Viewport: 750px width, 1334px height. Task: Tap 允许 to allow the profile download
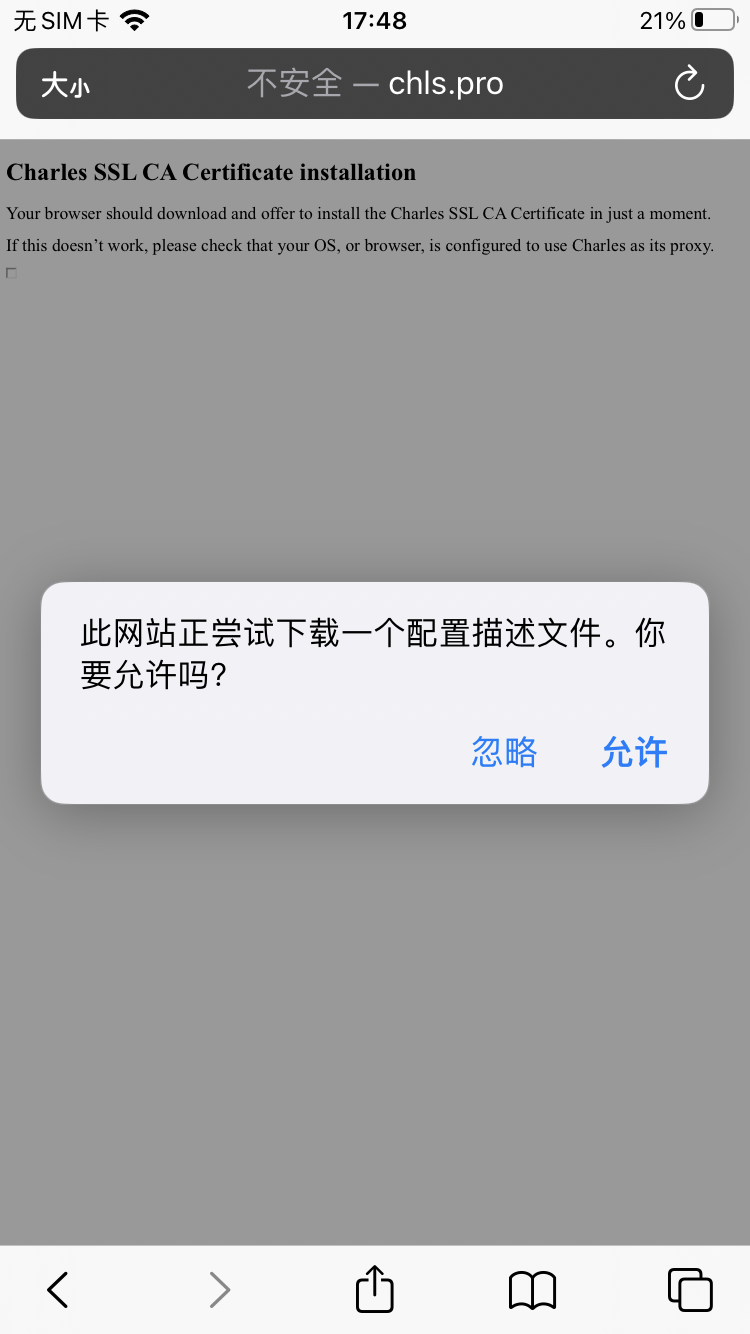[x=634, y=752]
